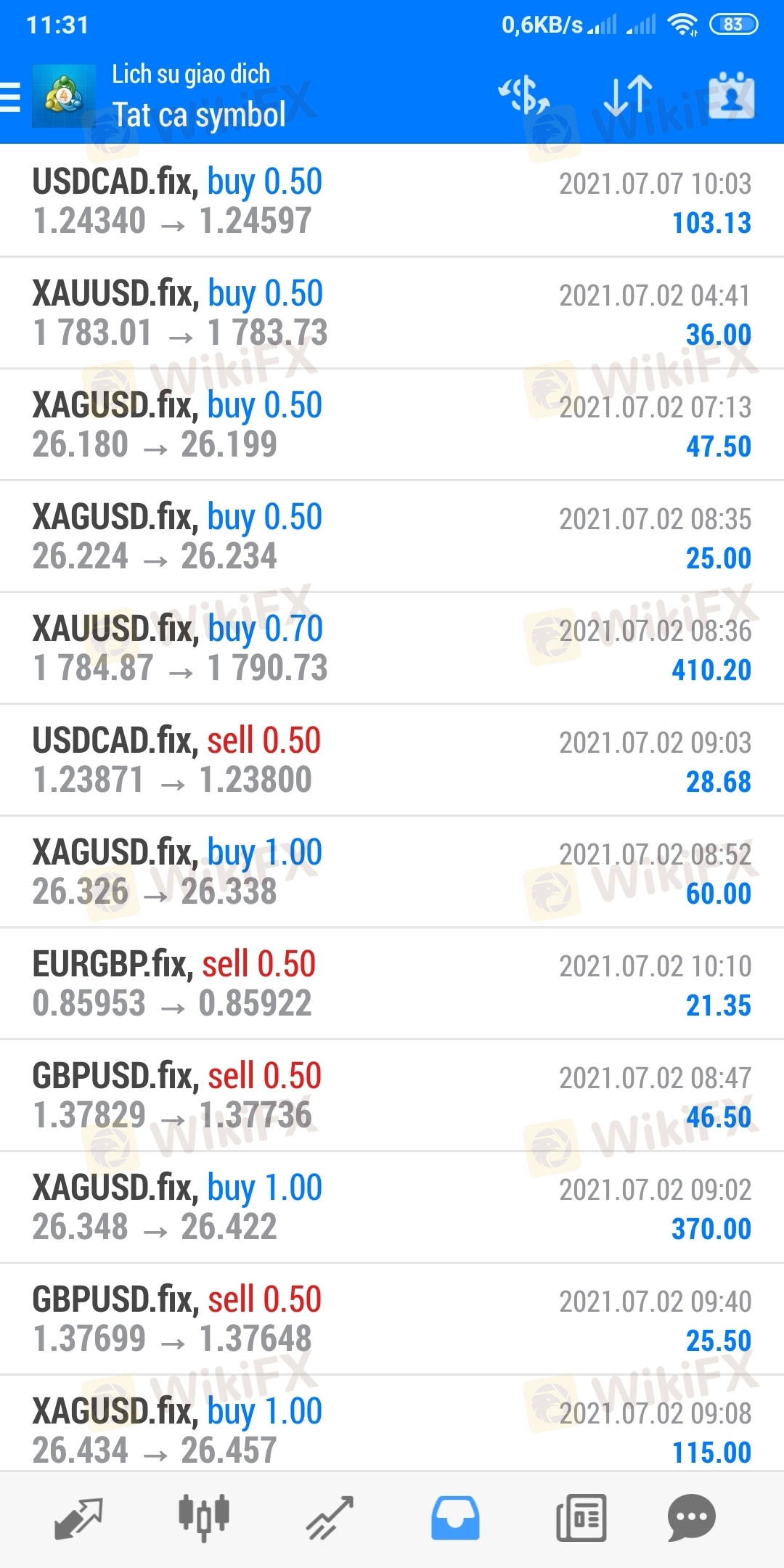Open the chat messages tab
This screenshot has width=784, height=1568.
pyautogui.click(x=691, y=1519)
